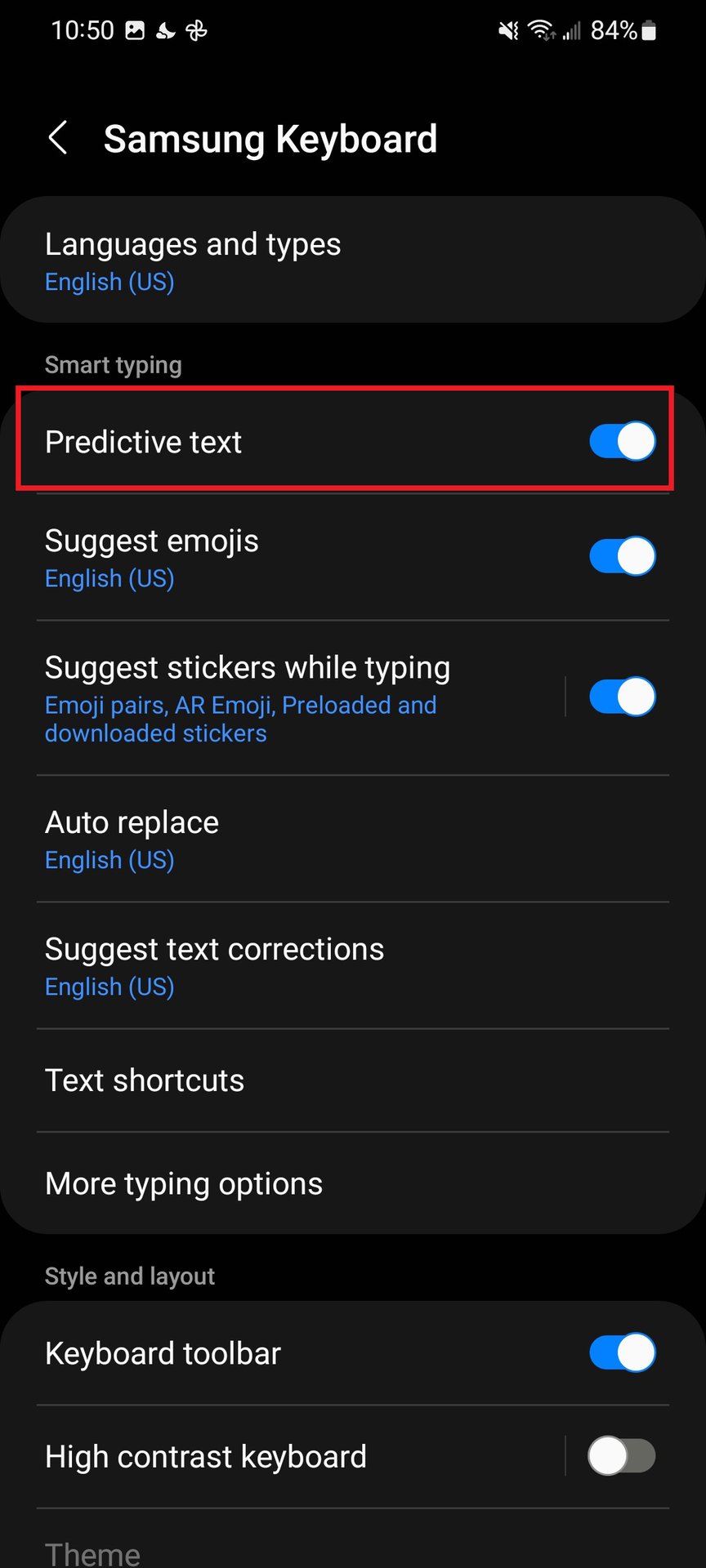Go back from Samsung Keyboard settings
This screenshot has height=1568, width=706.
tap(58, 138)
